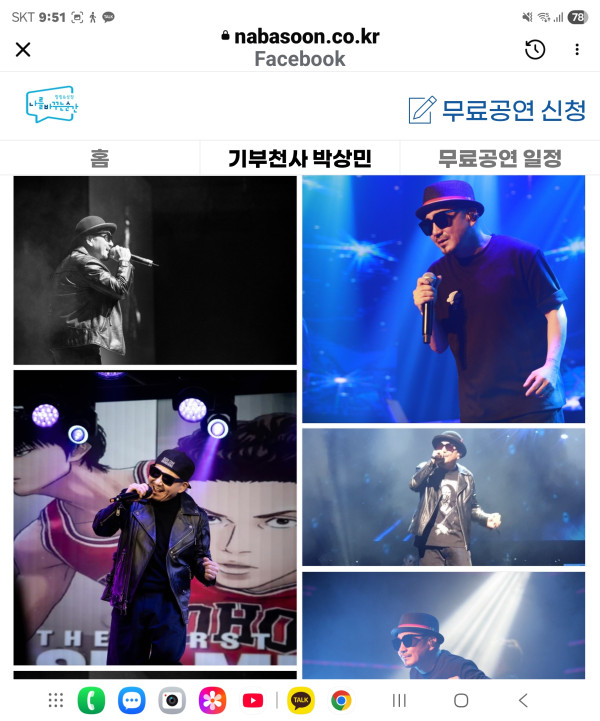Screen dimensions: 600x721
Task: Open the black-and-white performance photo
Action: (155, 270)
